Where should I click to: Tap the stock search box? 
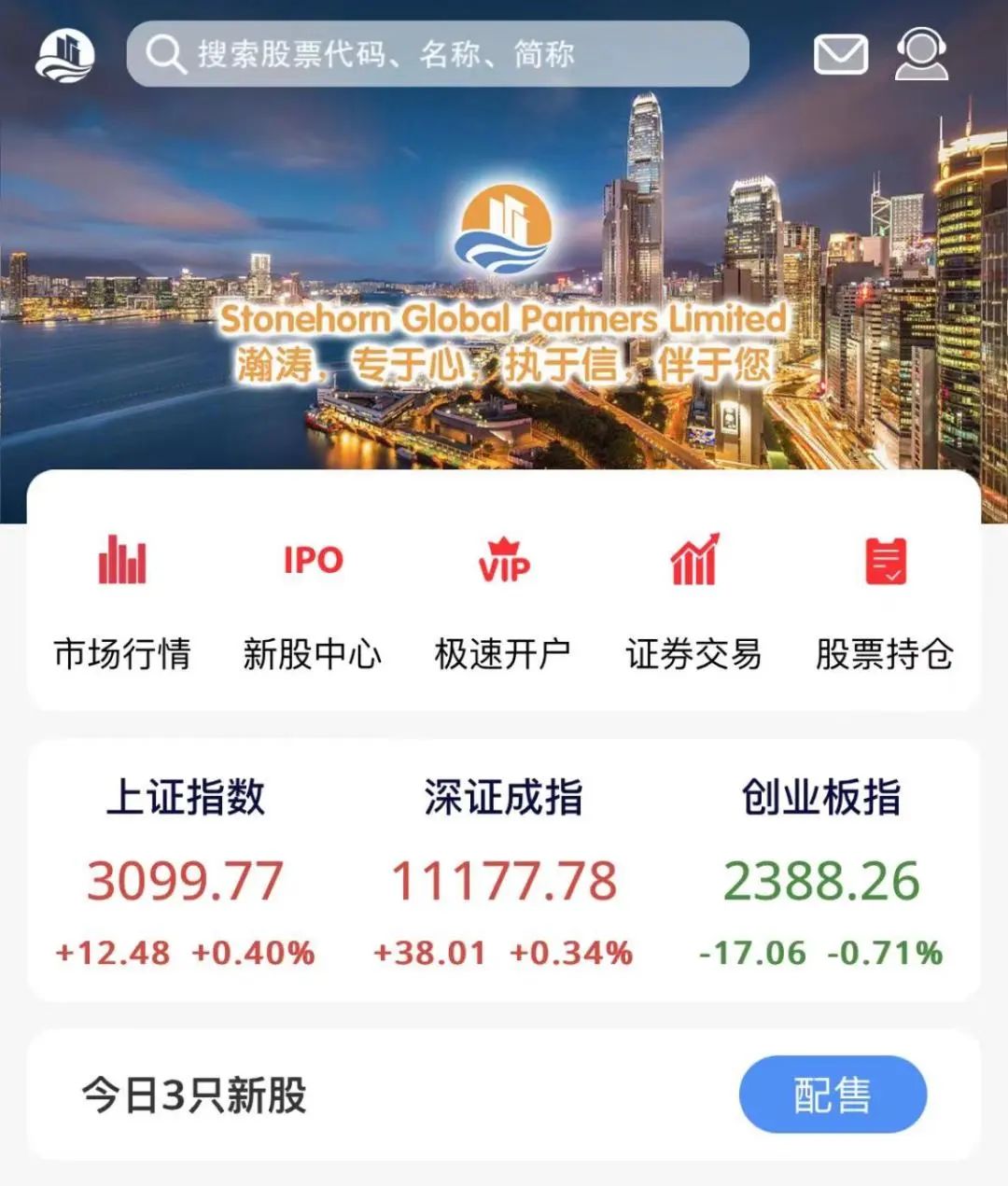(437, 54)
